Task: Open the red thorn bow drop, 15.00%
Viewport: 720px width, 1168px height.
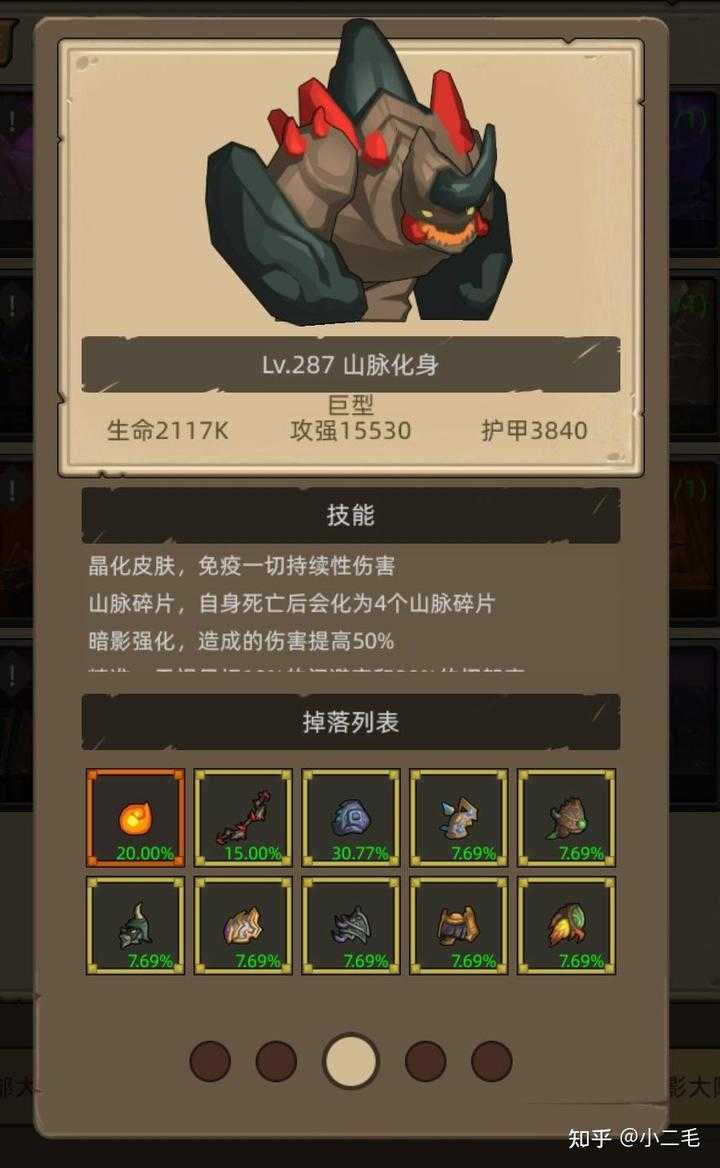Action: (x=243, y=817)
